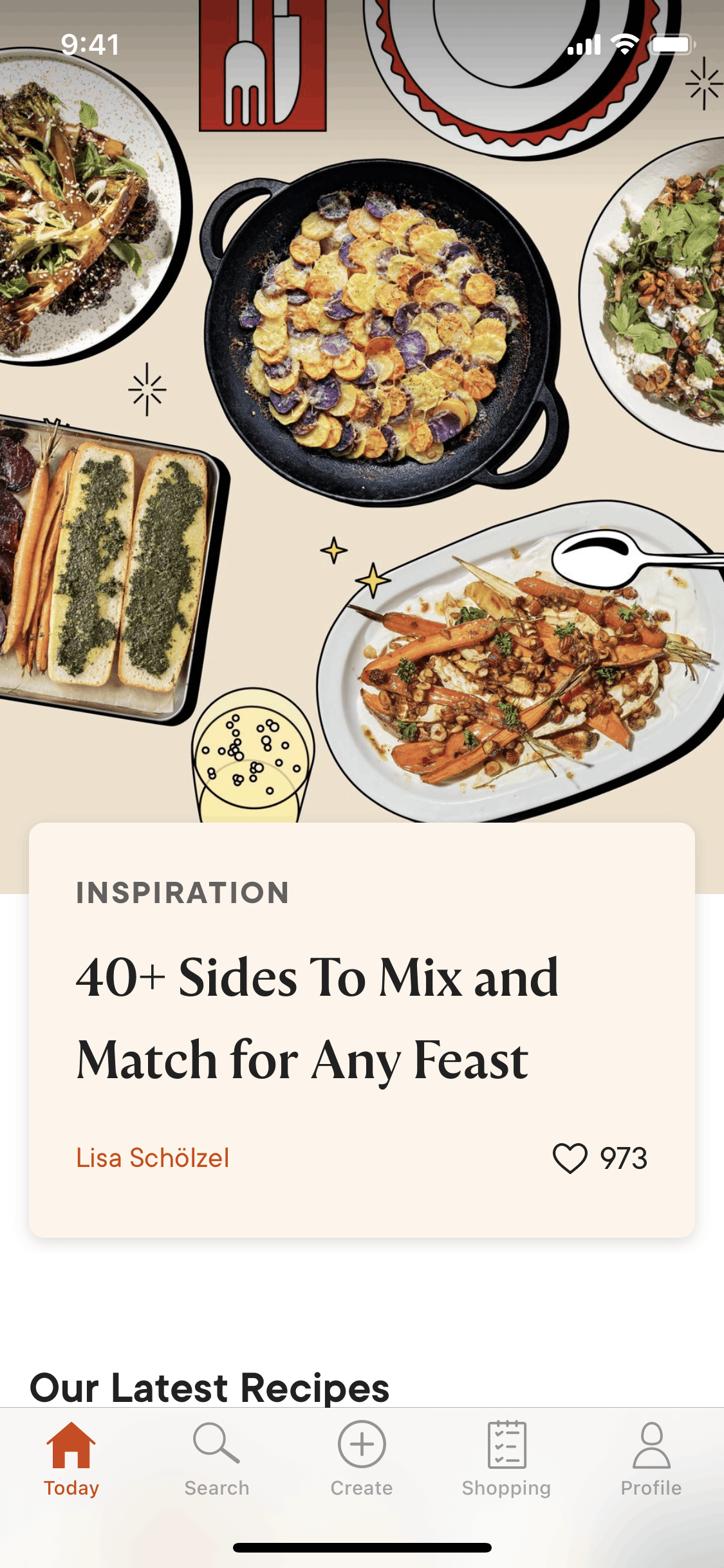Open the Profile tab
Screen dimensions: 724x1568
(651, 1460)
